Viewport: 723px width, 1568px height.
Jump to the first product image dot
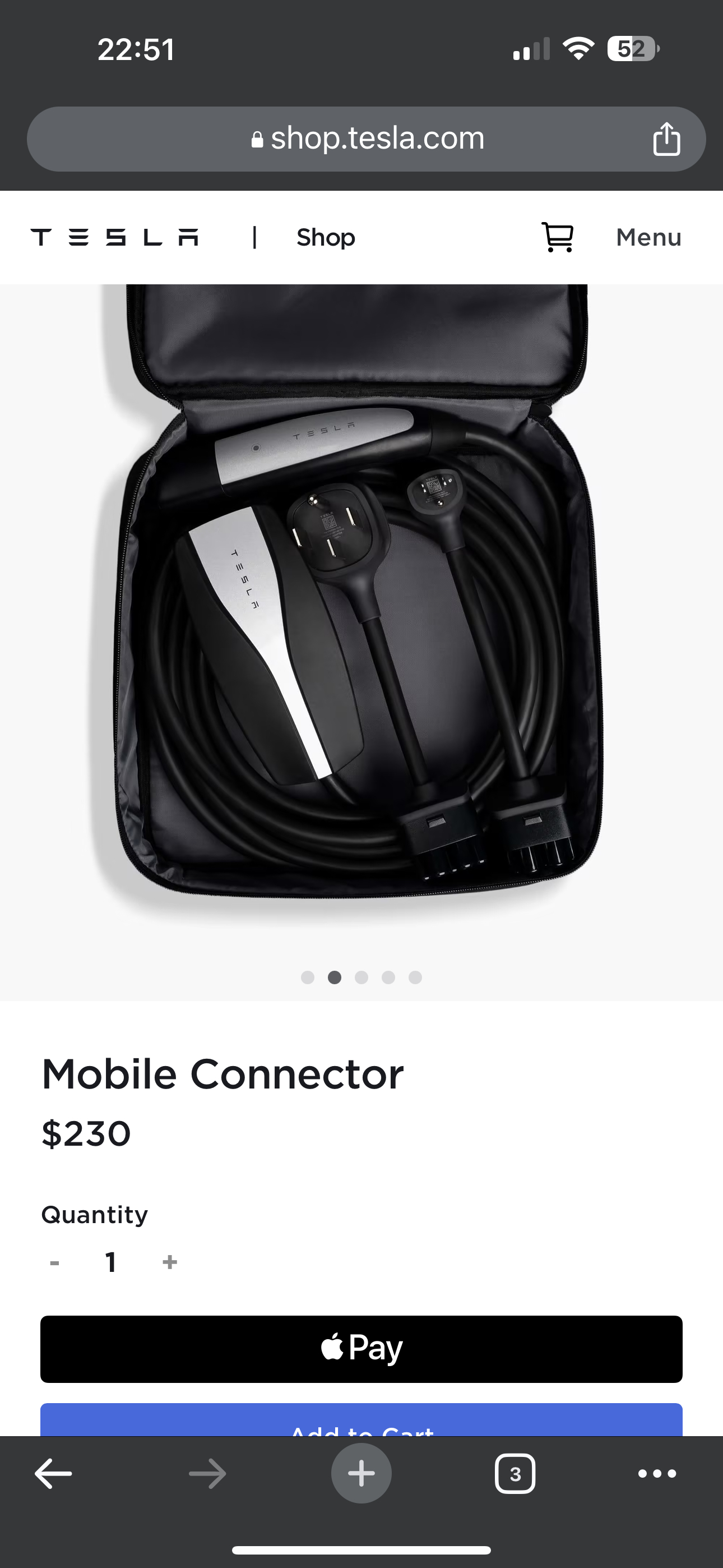[x=307, y=977]
